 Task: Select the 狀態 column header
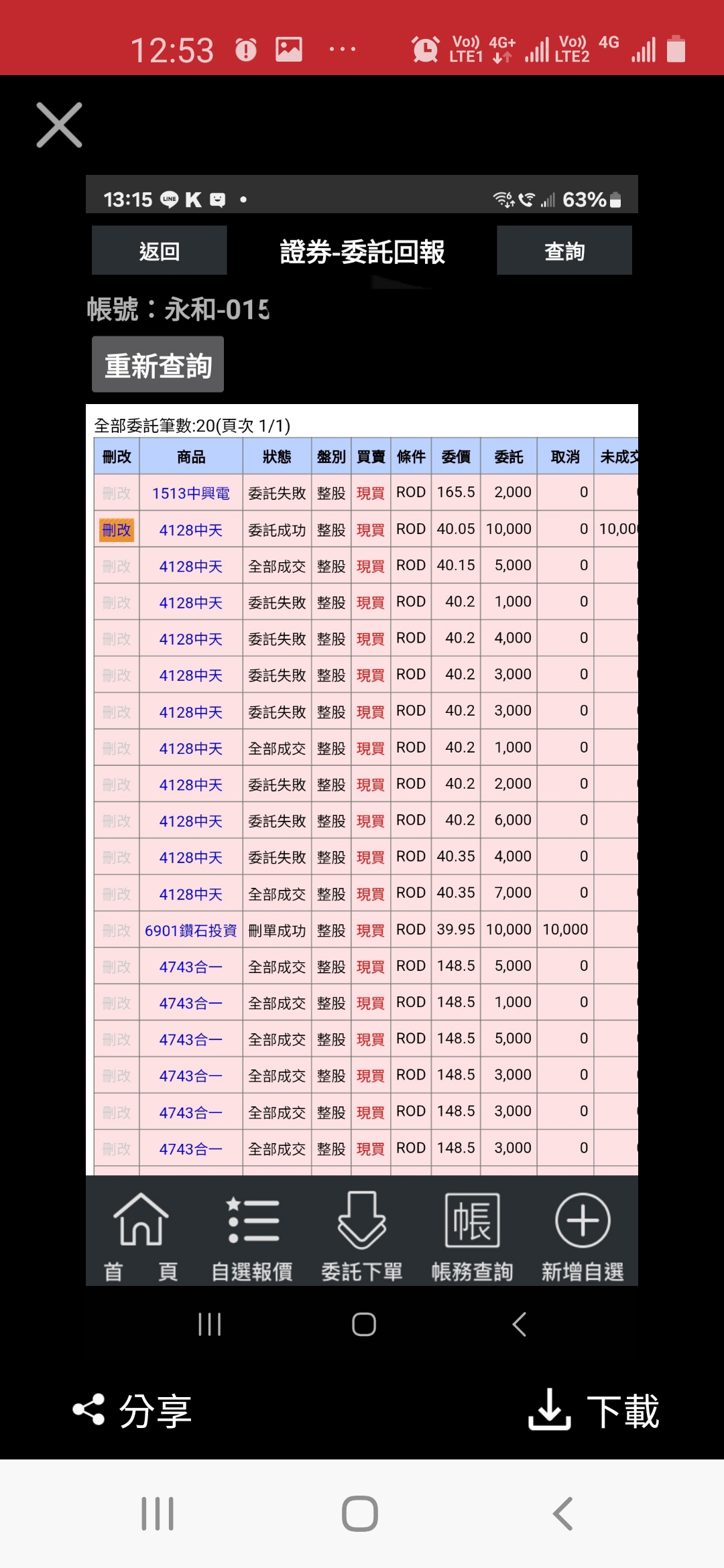pos(278,456)
